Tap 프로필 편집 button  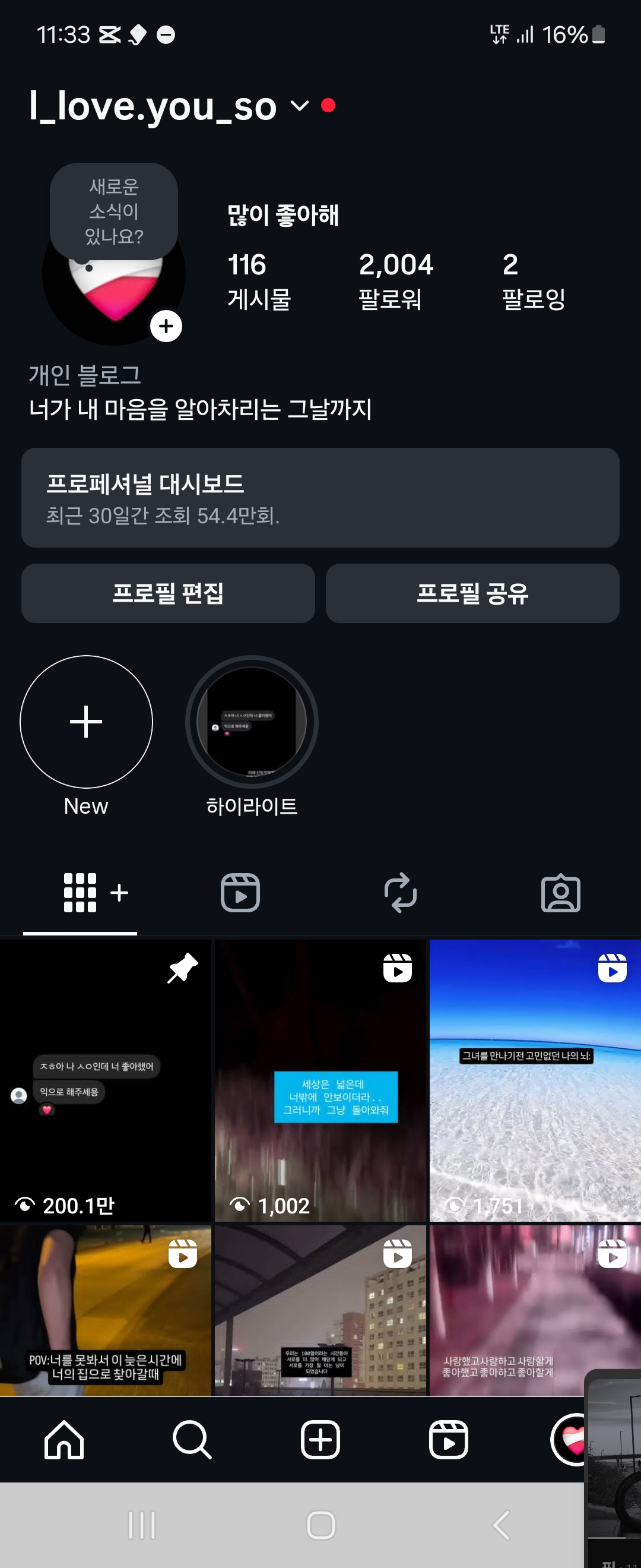pos(168,593)
